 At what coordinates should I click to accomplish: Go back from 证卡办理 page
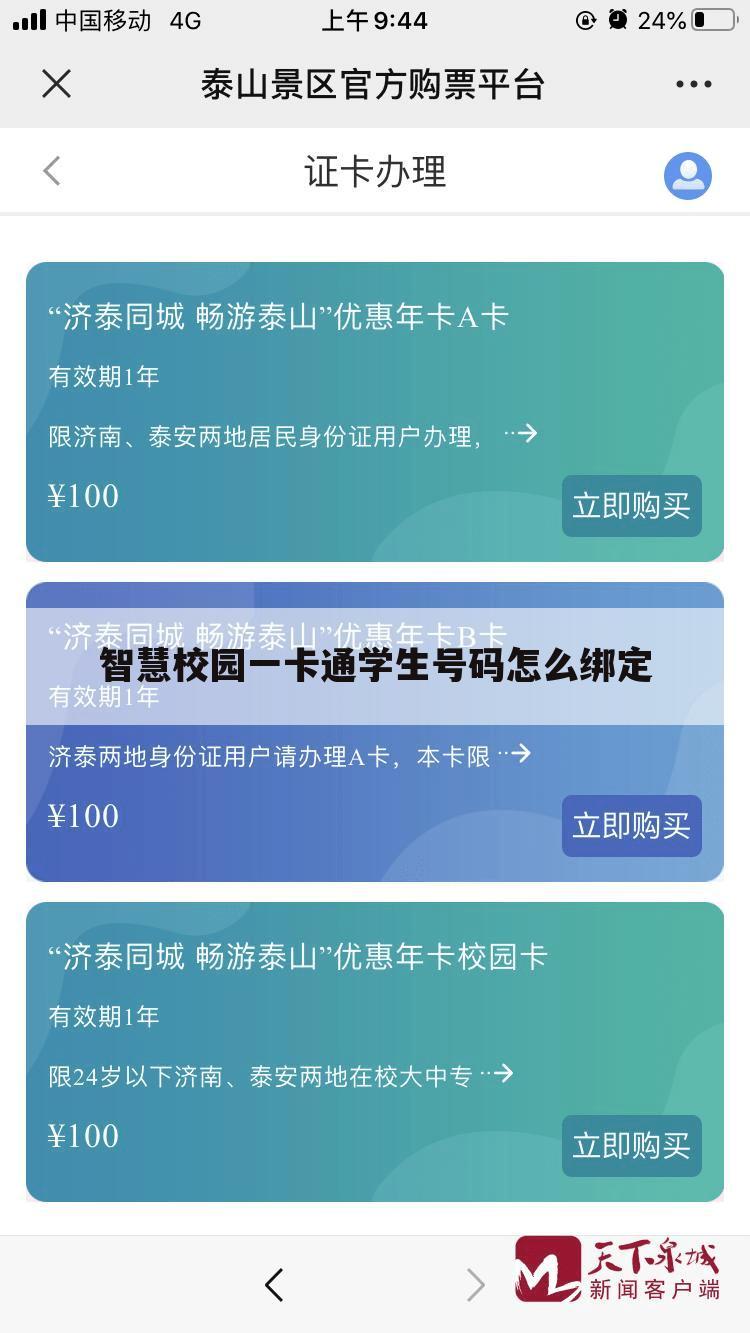[52, 172]
